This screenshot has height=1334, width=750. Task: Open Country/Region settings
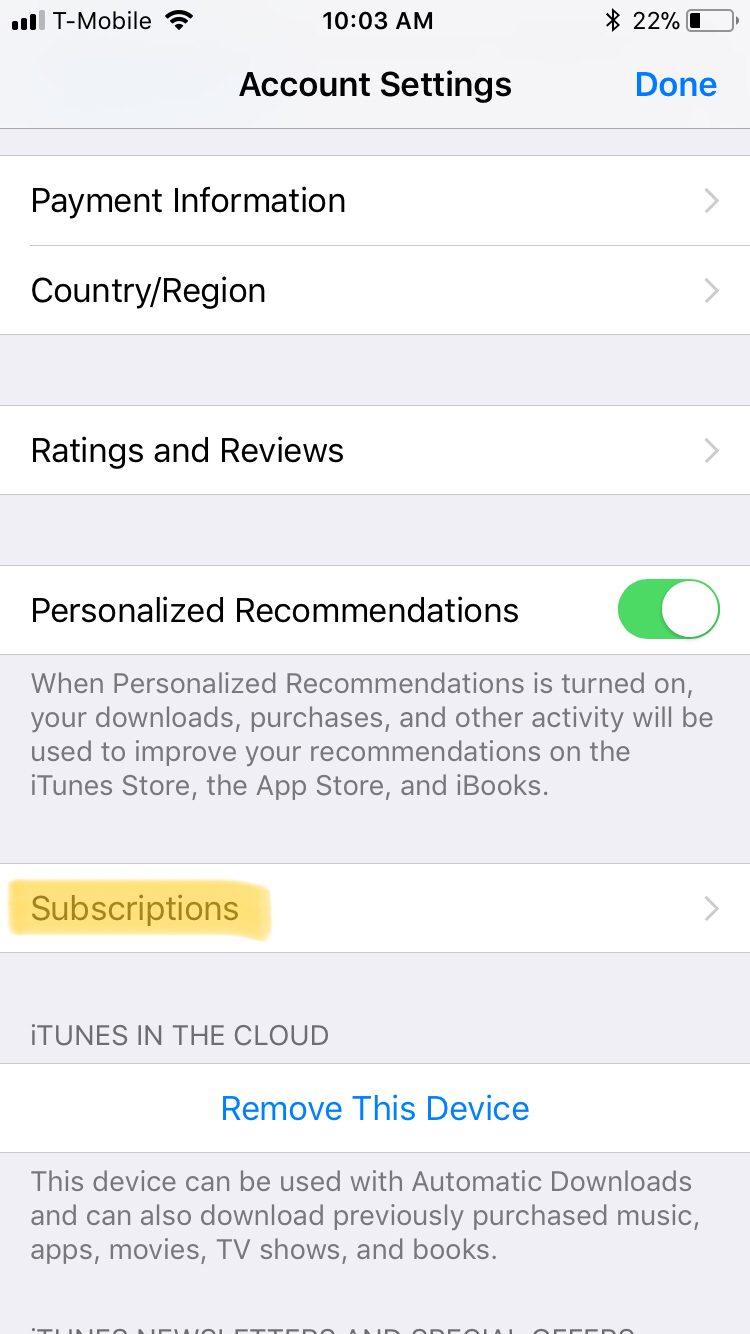tap(375, 291)
